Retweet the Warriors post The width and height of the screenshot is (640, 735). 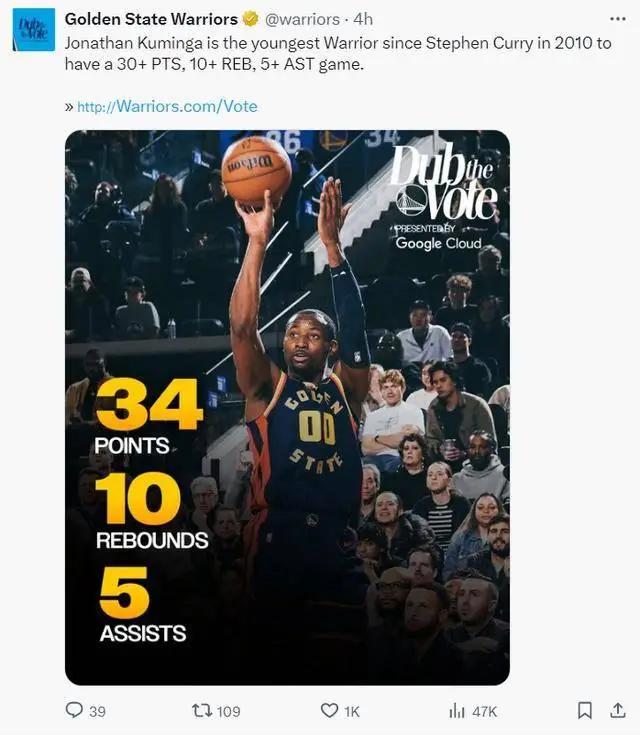pos(201,711)
